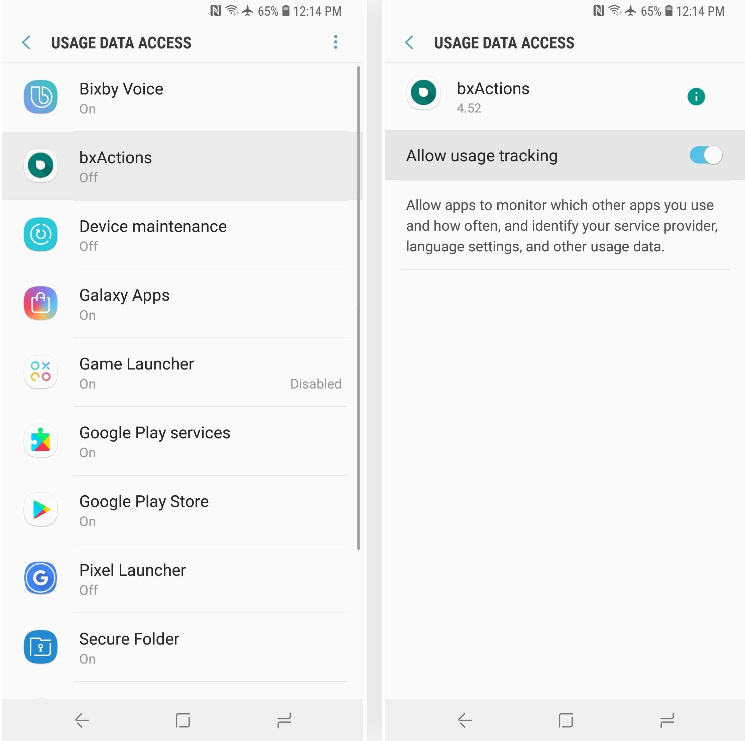
Task: Open the Device maintenance row
Action: pos(180,235)
